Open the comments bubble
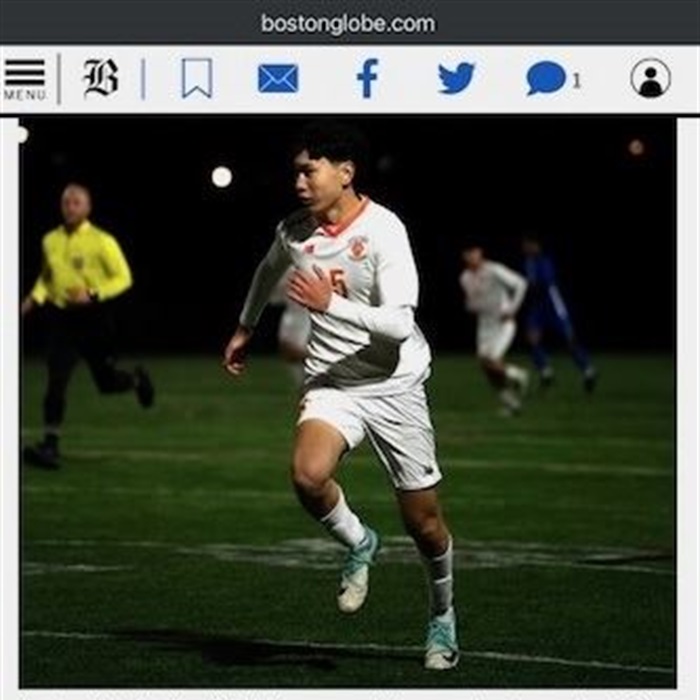 pyautogui.click(x=547, y=78)
